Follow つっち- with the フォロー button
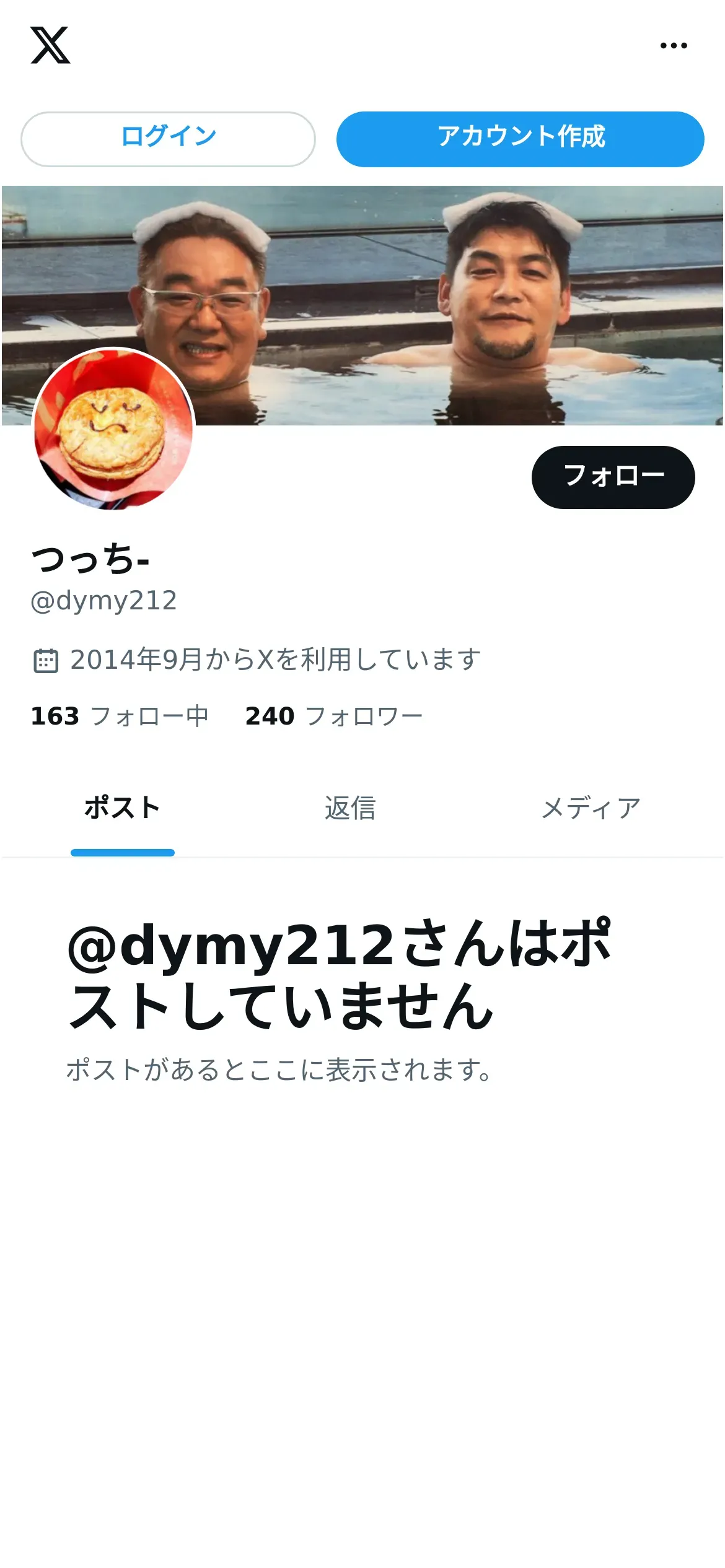The height and width of the screenshot is (1568, 725). pyautogui.click(x=612, y=477)
